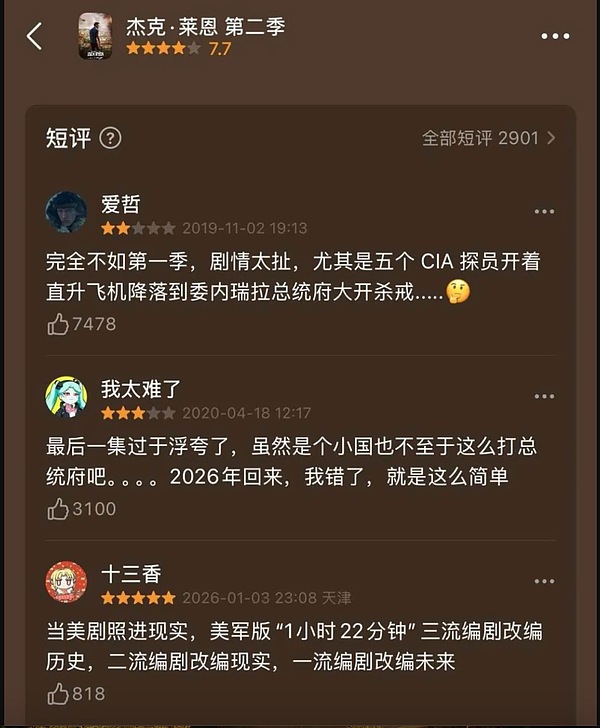Tap the help icon next to 短评
The height and width of the screenshot is (728, 600).
[110, 138]
